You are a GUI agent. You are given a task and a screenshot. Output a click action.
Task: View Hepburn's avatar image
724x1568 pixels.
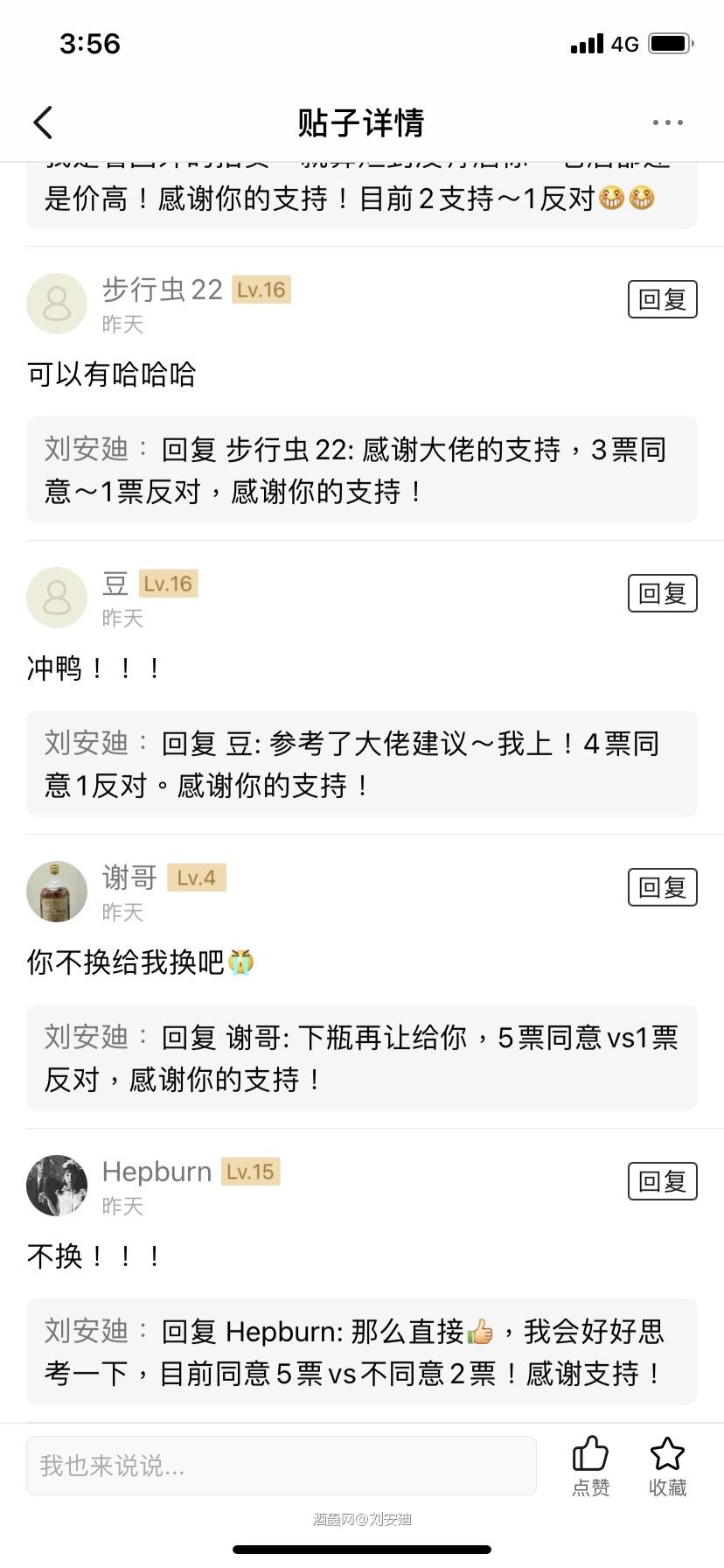pos(56,1185)
